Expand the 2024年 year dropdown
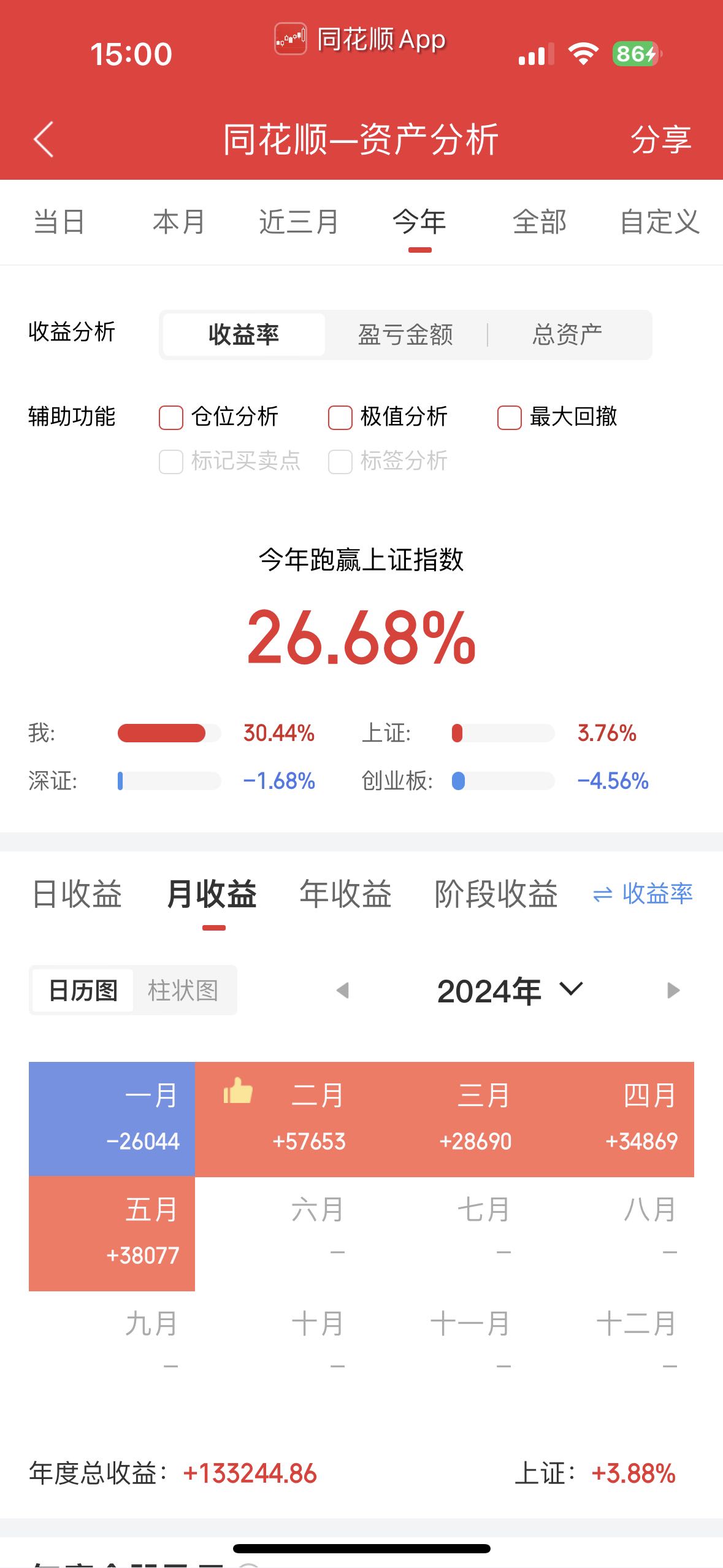This screenshot has width=723, height=1568. 510,991
